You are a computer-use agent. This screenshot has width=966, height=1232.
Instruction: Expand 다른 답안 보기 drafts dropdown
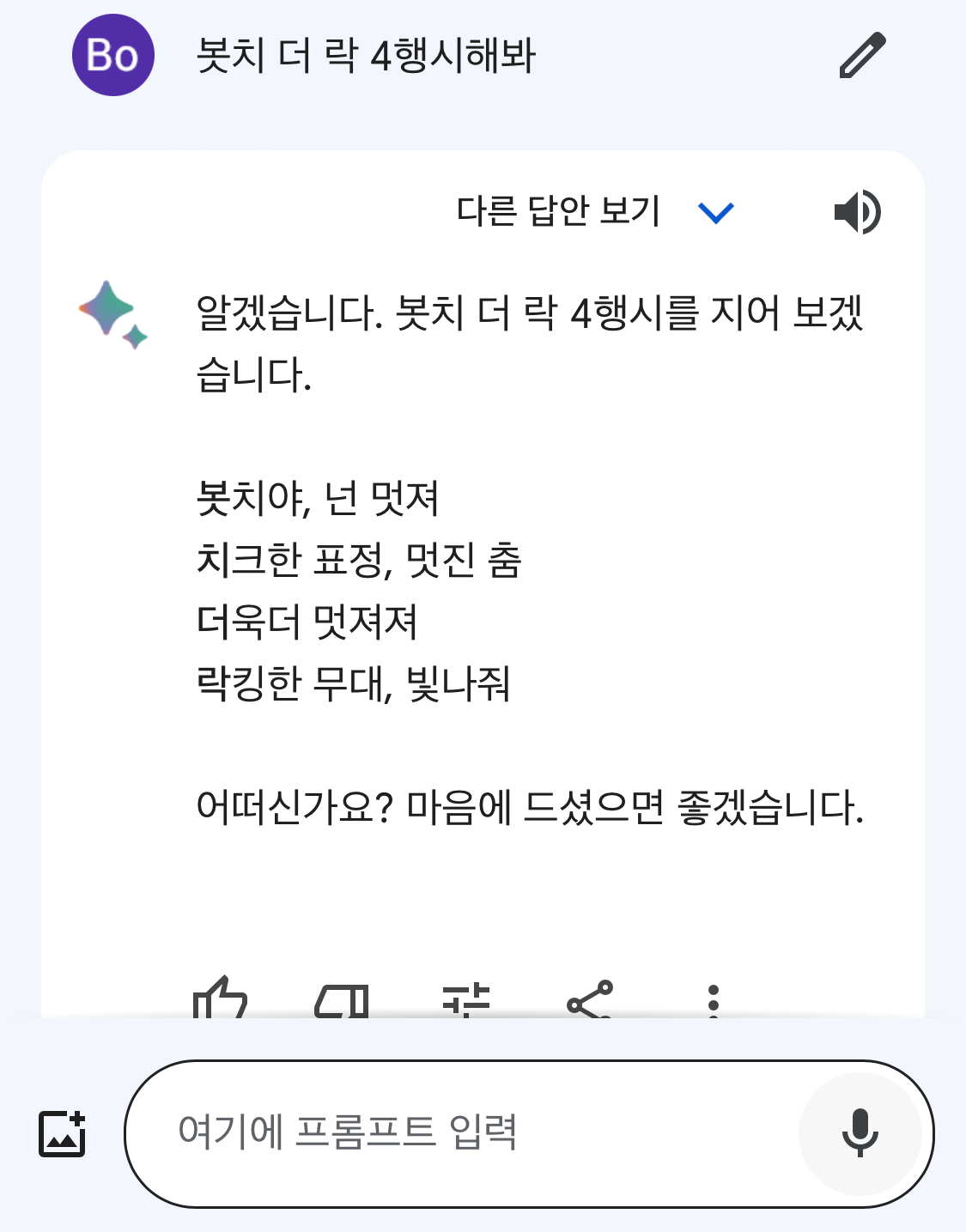[x=715, y=212]
